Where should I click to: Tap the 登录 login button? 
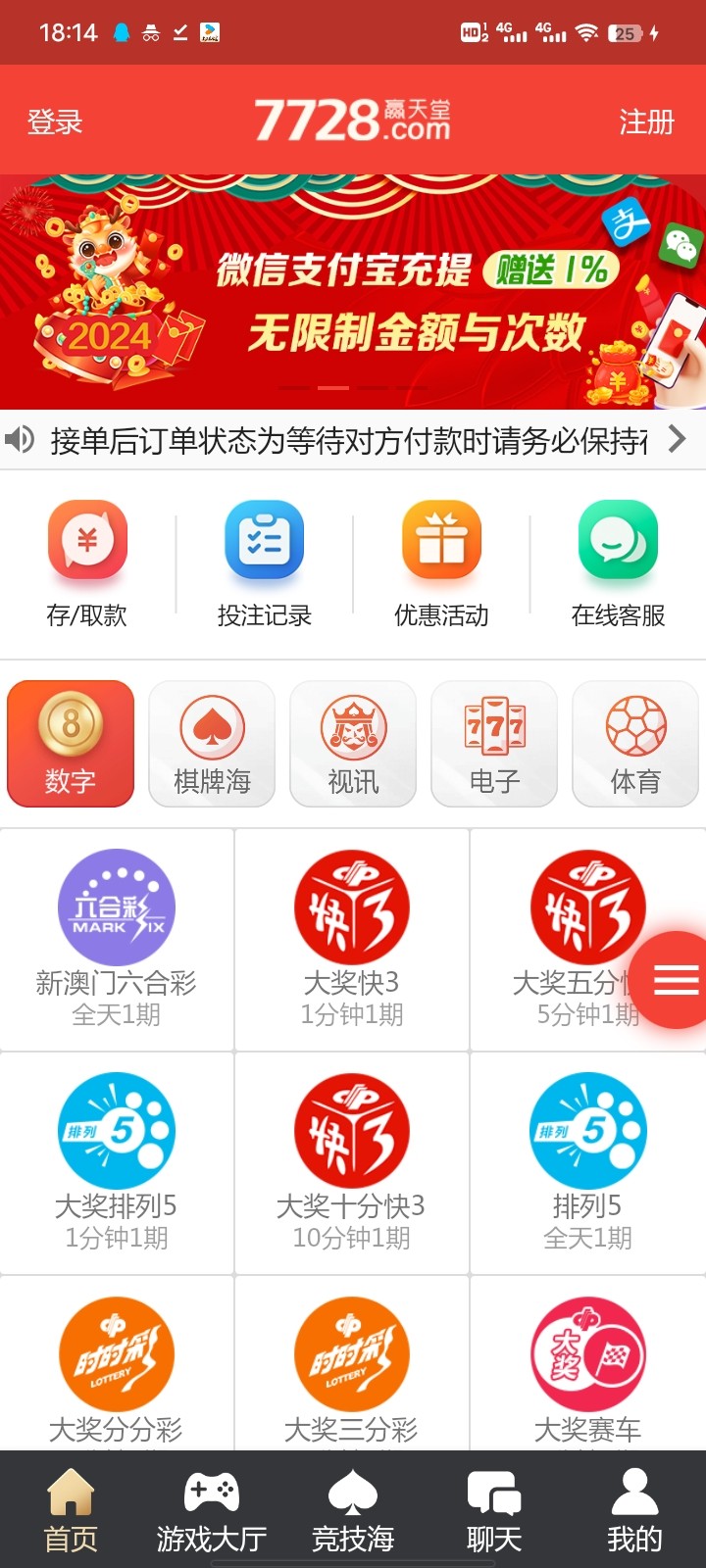[55, 122]
